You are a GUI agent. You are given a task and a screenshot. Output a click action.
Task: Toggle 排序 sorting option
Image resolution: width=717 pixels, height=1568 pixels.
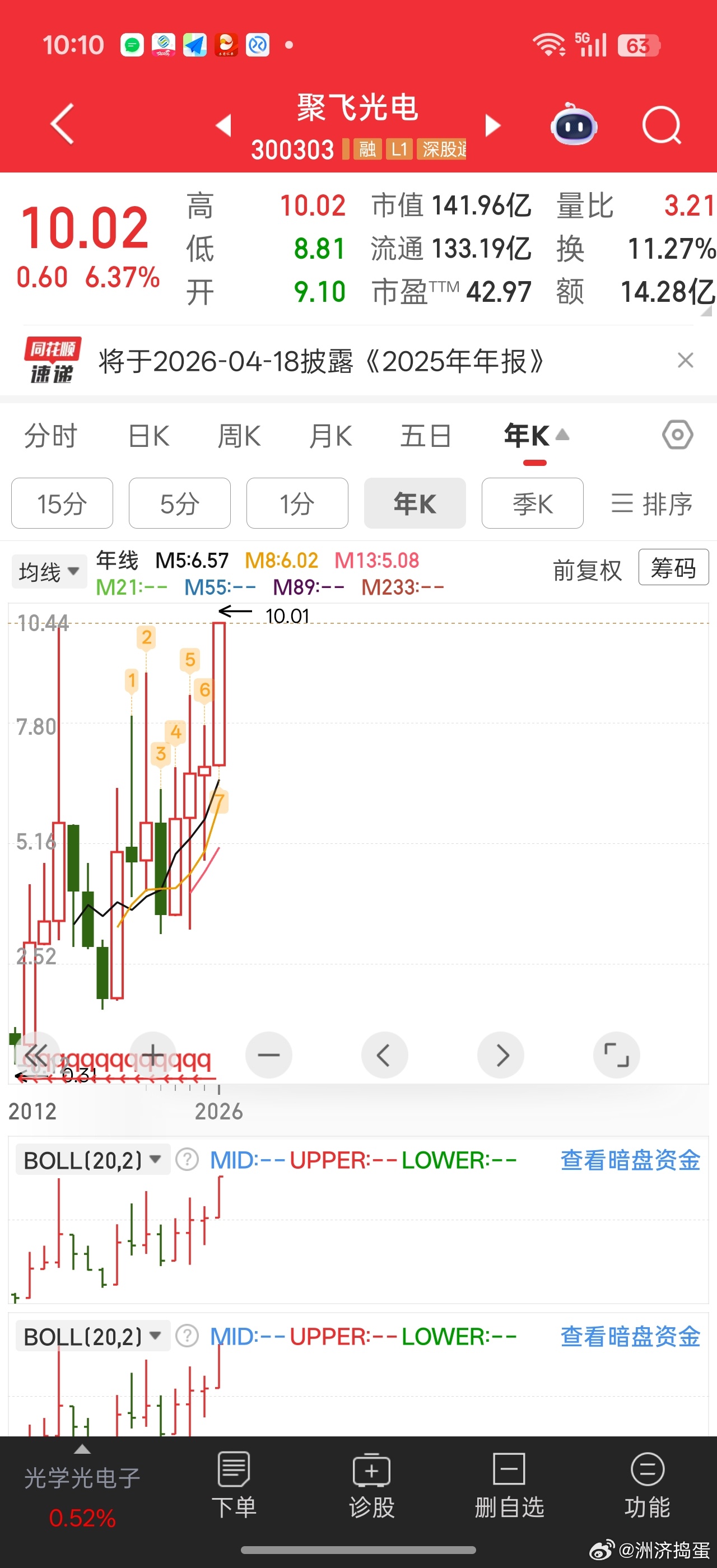652,503
